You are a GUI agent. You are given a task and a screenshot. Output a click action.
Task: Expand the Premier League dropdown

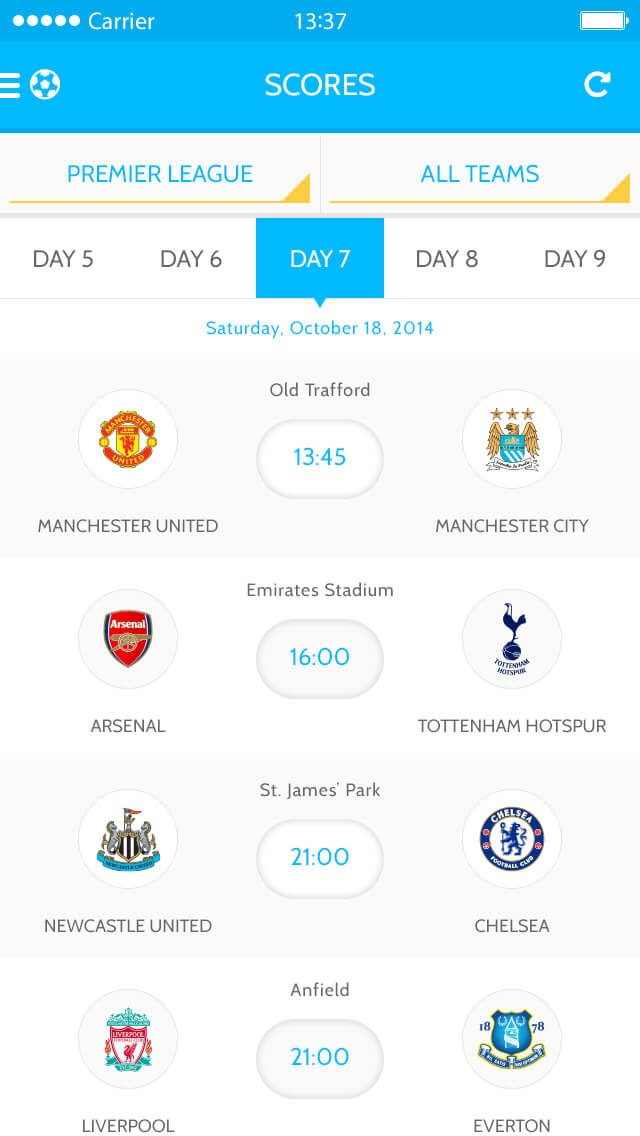coord(159,175)
